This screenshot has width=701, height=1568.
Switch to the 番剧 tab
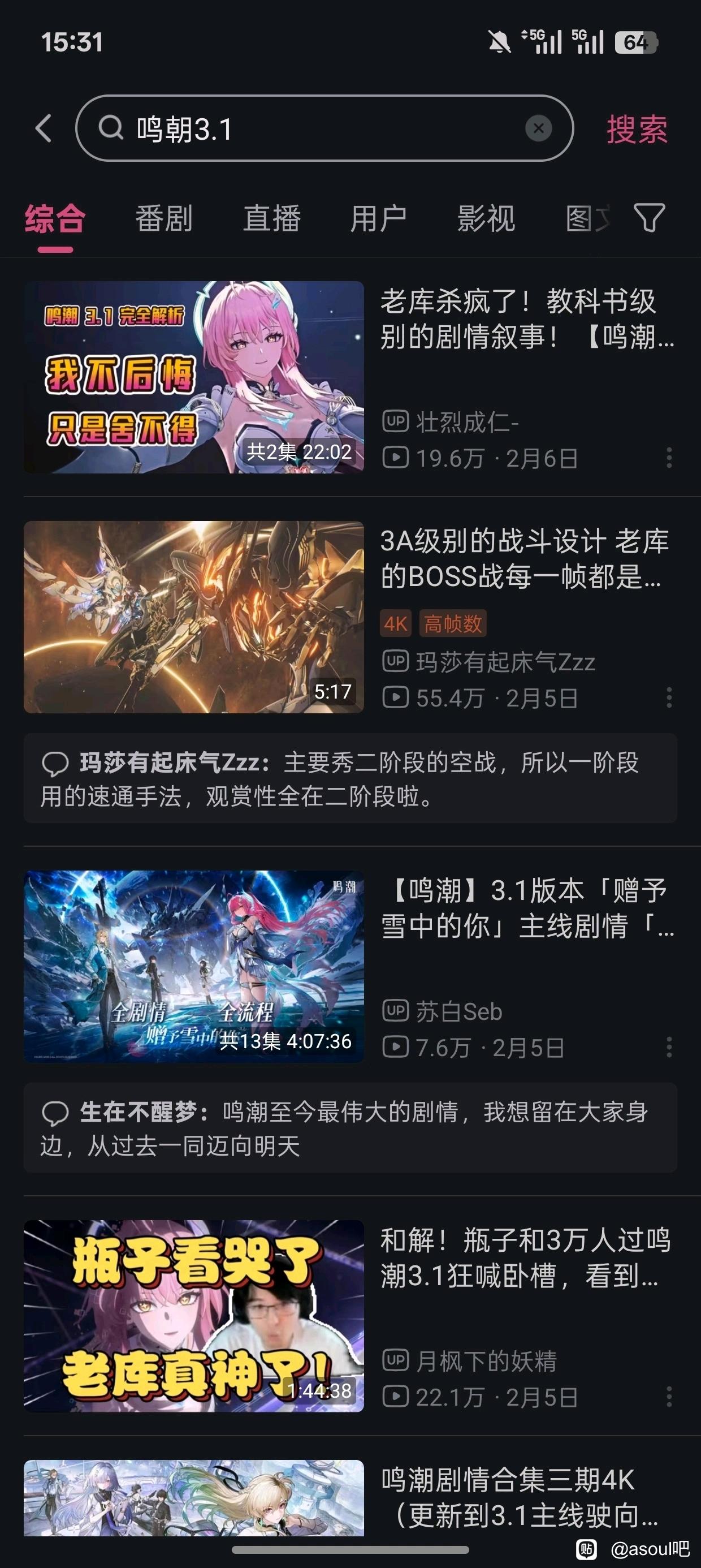coord(164,218)
